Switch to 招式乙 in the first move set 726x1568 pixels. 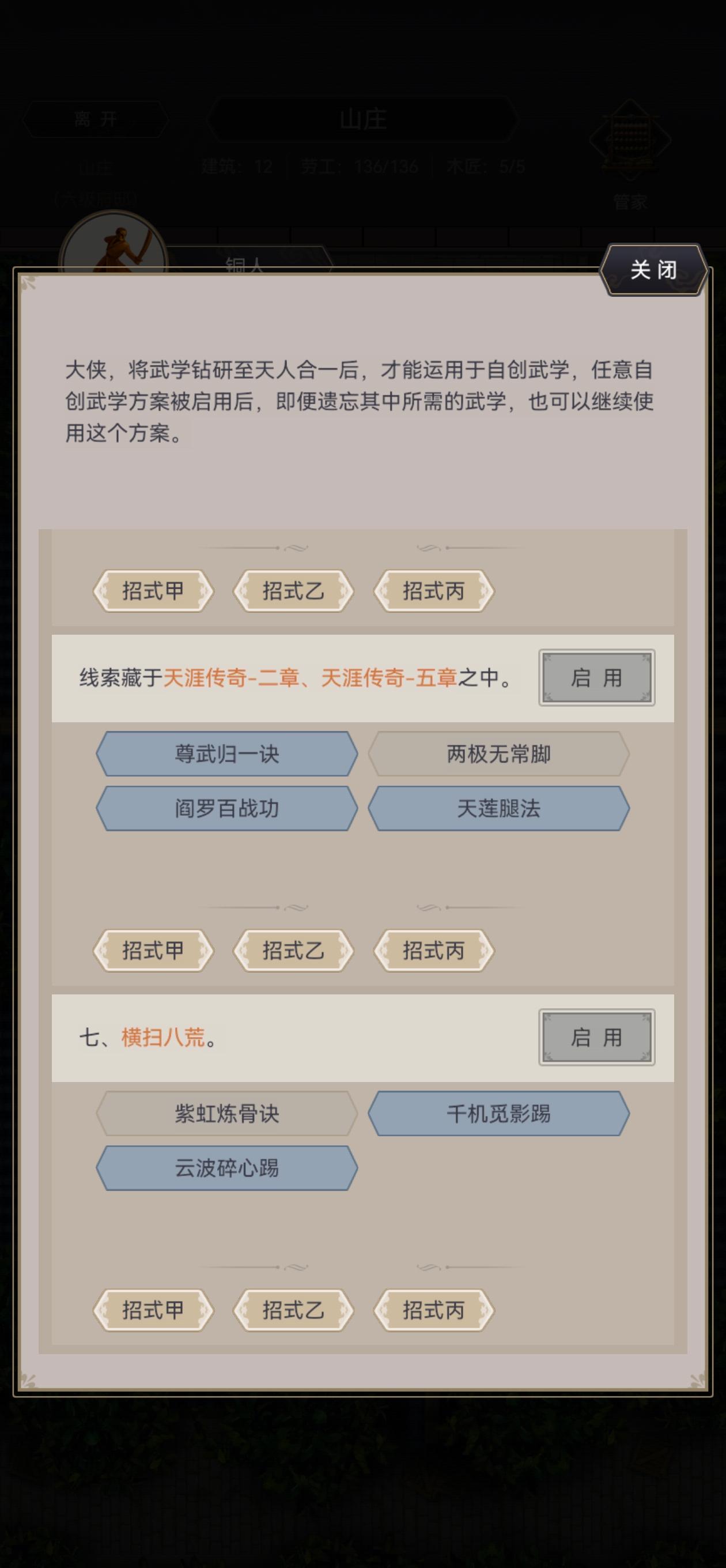[293, 589]
